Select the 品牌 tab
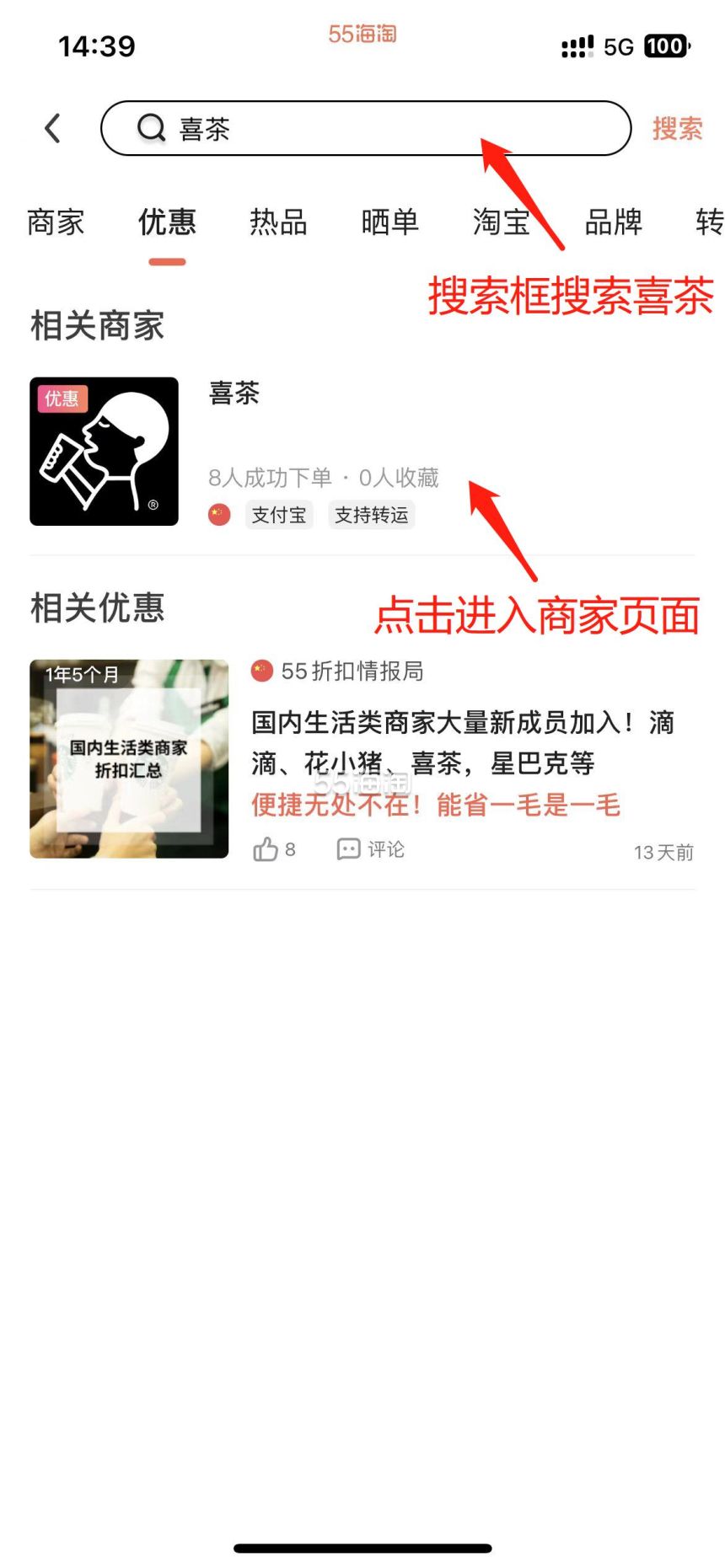 click(x=613, y=222)
